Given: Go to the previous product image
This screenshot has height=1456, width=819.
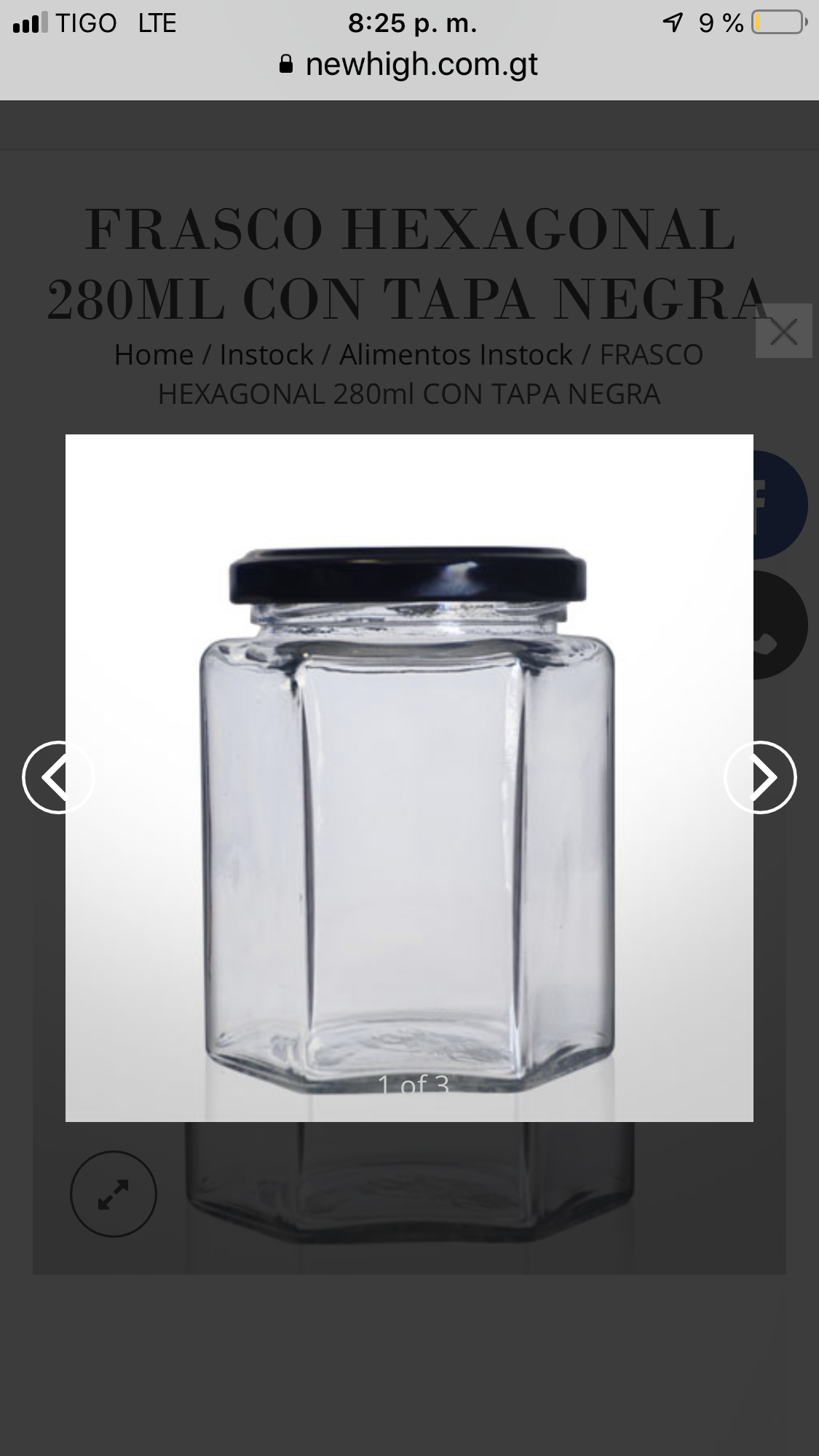Looking at the screenshot, I should click(x=58, y=777).
